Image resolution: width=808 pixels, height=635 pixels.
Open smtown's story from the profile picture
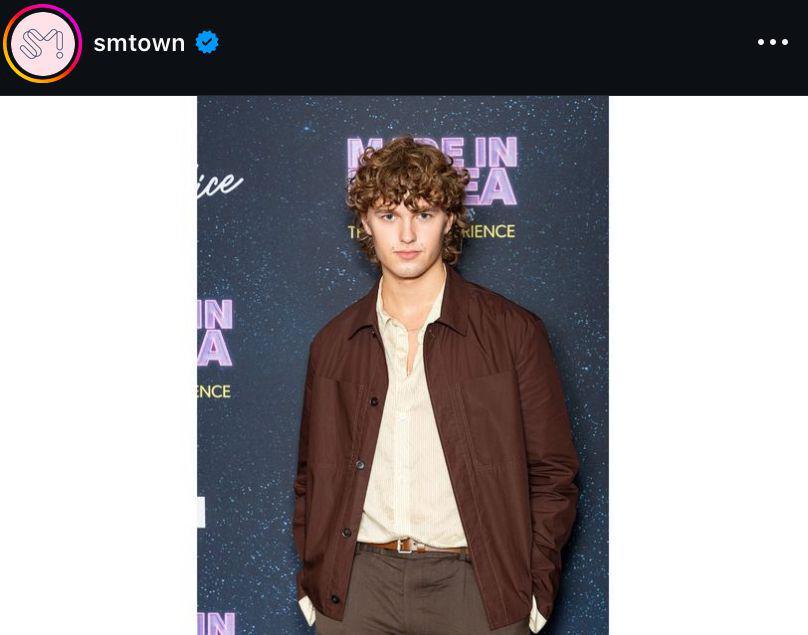pos(42,43)
